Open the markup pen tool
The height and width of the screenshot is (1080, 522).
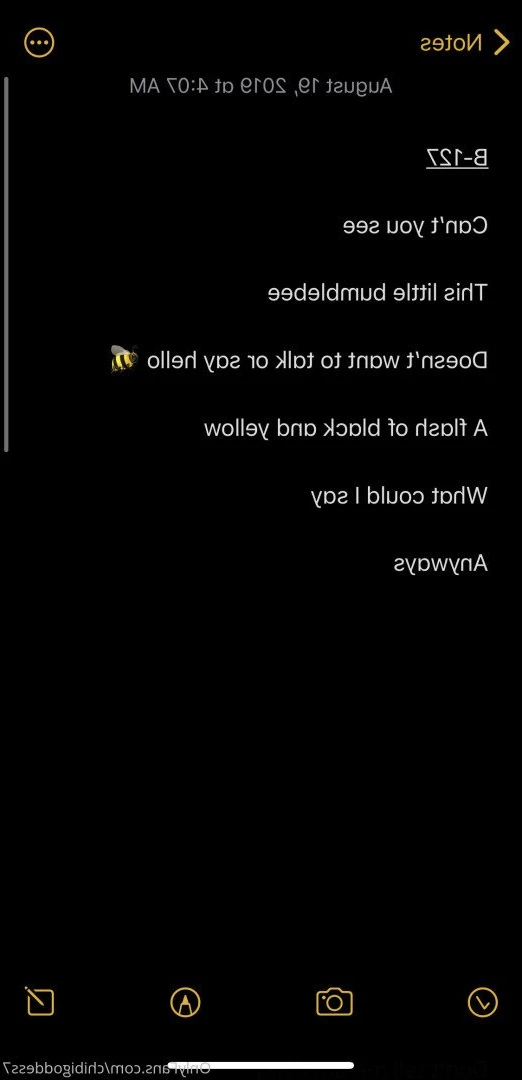185,1002
